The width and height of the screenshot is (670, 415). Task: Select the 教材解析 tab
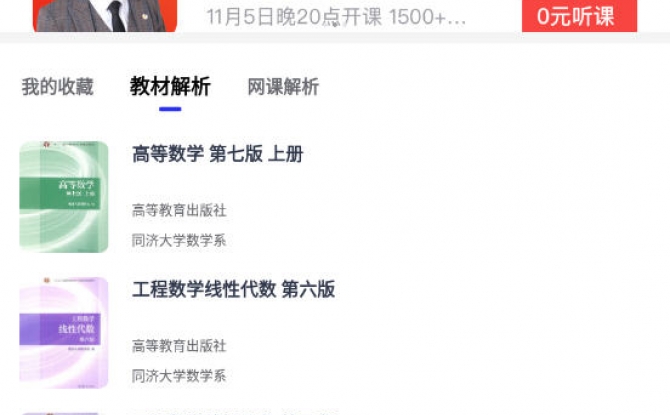(x=170, y=87)
